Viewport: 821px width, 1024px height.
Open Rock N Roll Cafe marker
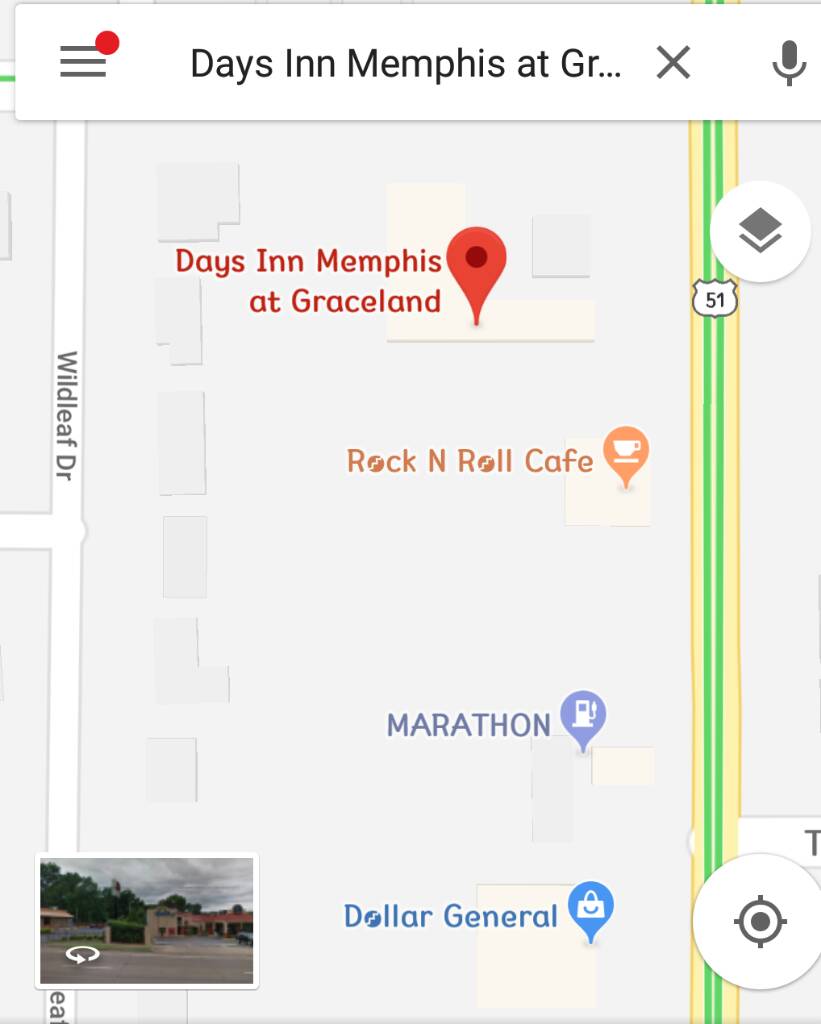pos(626,453)
